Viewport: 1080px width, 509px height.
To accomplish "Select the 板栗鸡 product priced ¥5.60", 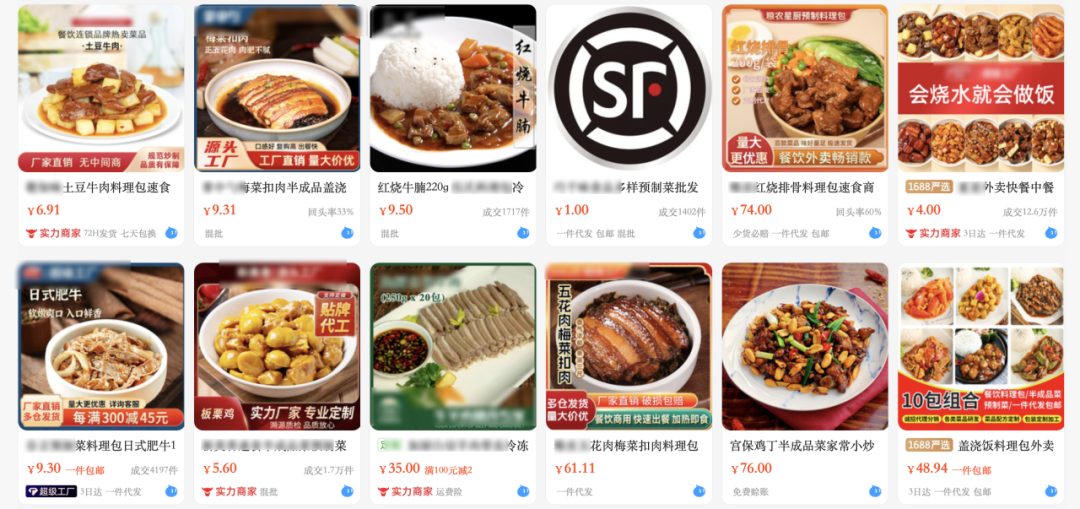I will pyautogui.click(x=277, y=347).
